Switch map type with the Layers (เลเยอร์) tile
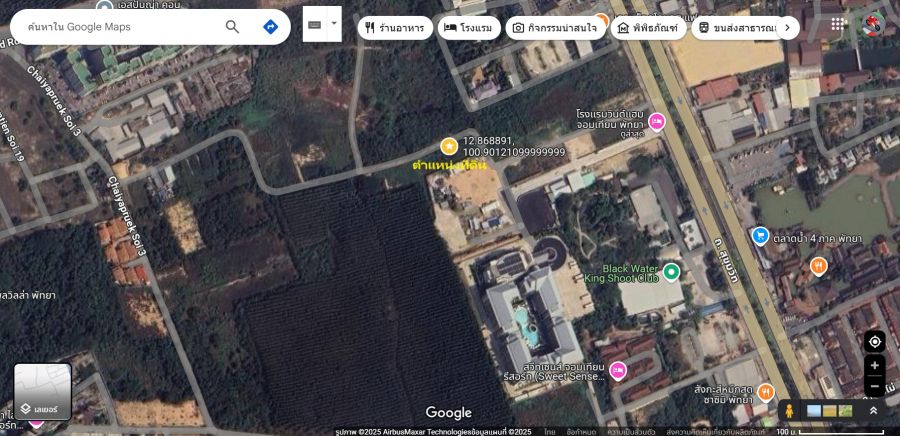The height and width of the screenshot is (436, 900). click(x=42, y=392)
